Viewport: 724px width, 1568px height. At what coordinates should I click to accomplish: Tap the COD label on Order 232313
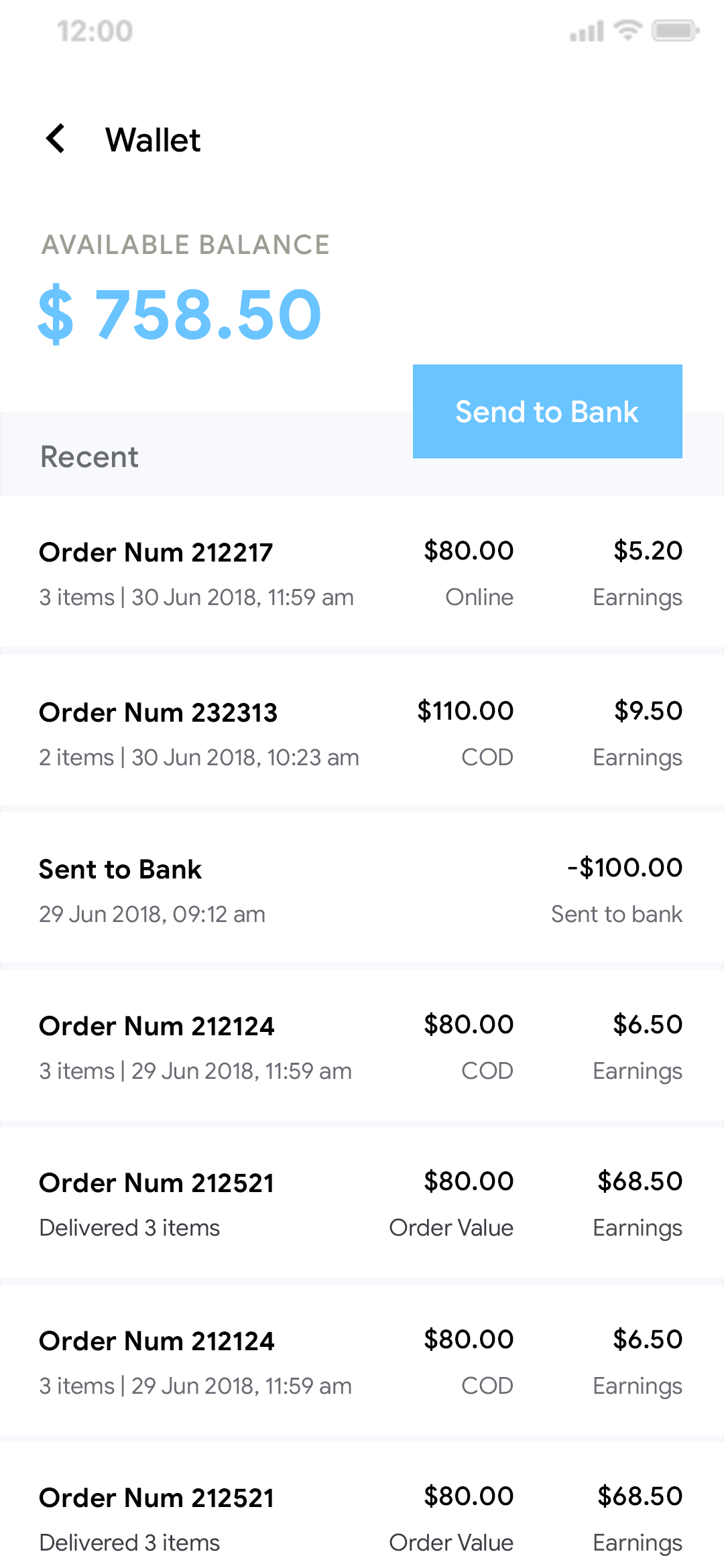(487, 757)
